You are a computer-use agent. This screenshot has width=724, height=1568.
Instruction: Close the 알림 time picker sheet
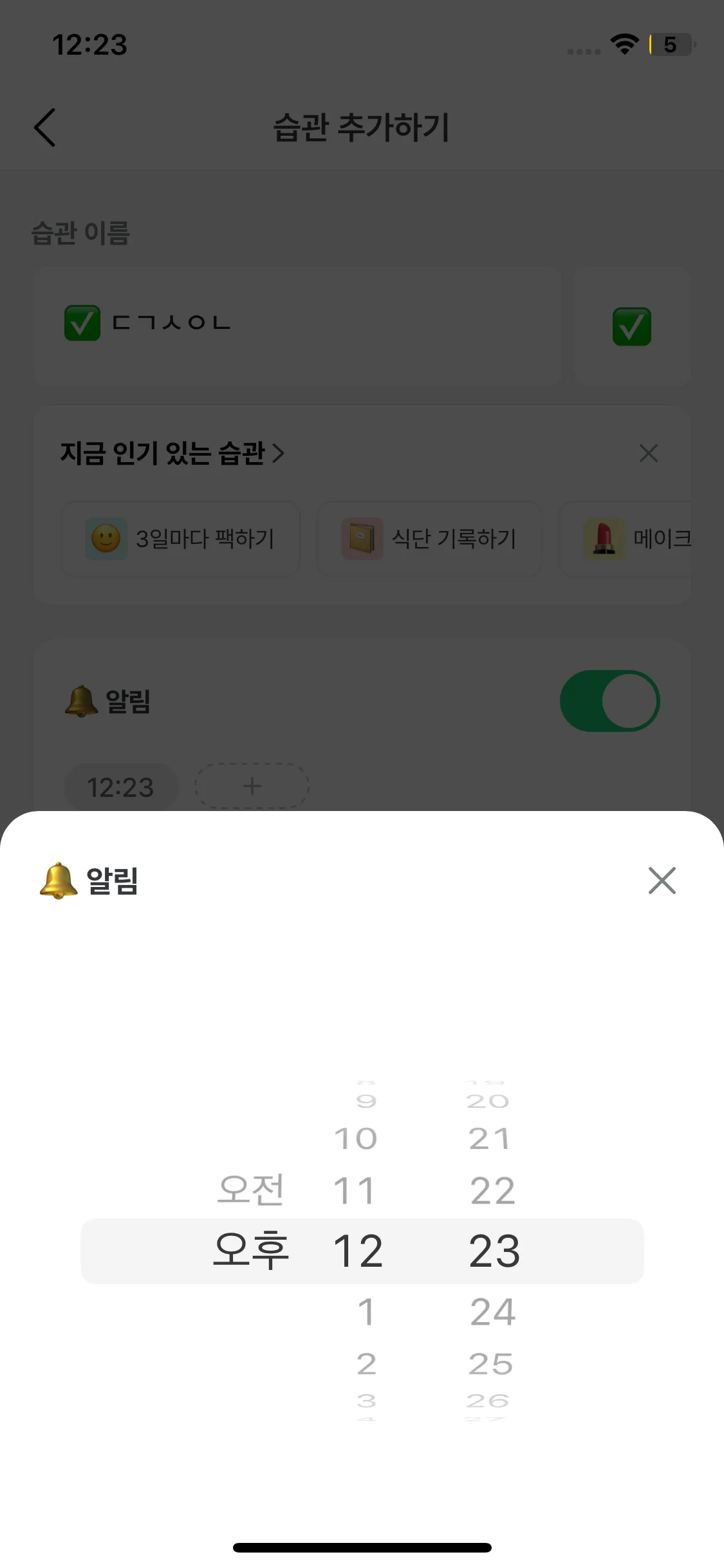[662, 881]
